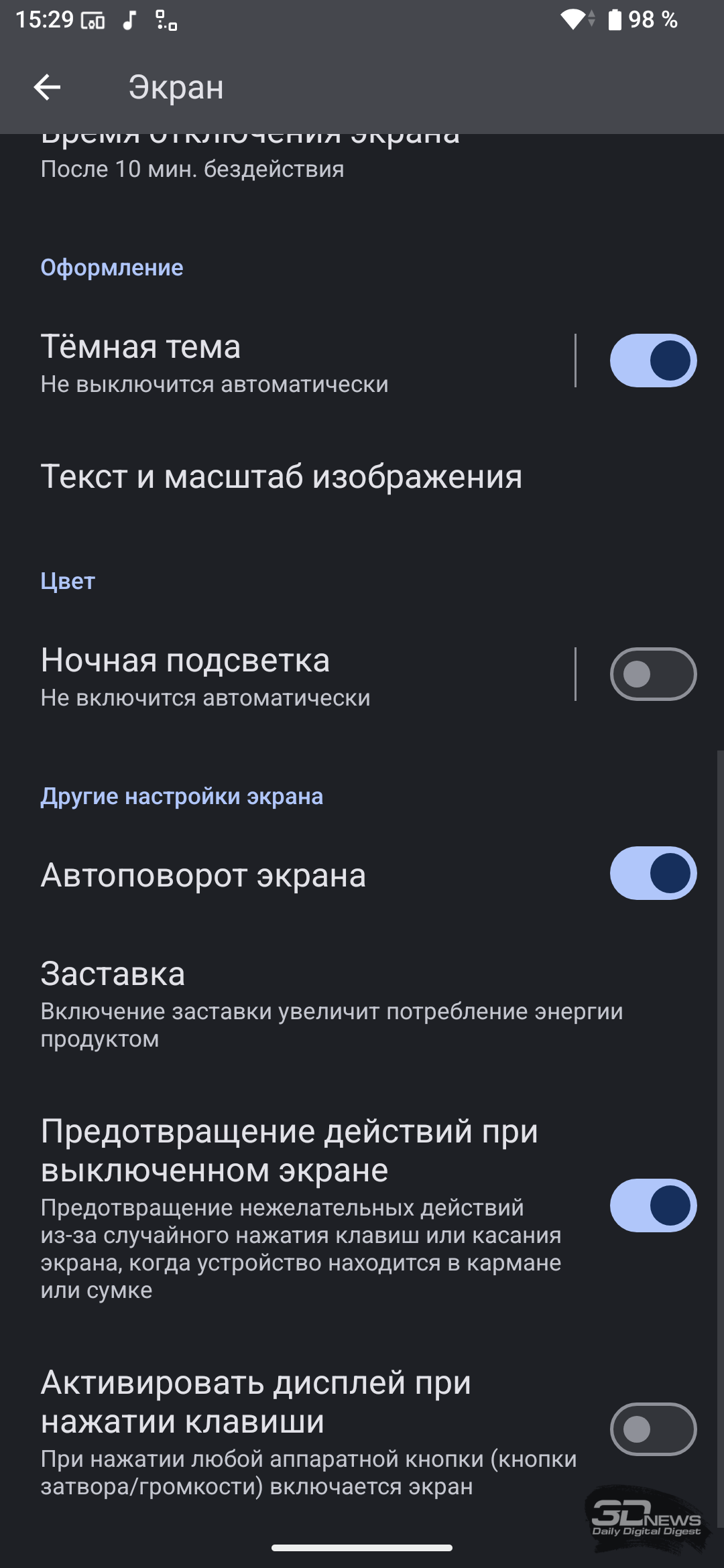Open the Тёмная тема schedule settings
This screenshot has width=724, height=1568.
tap(268, 362)
